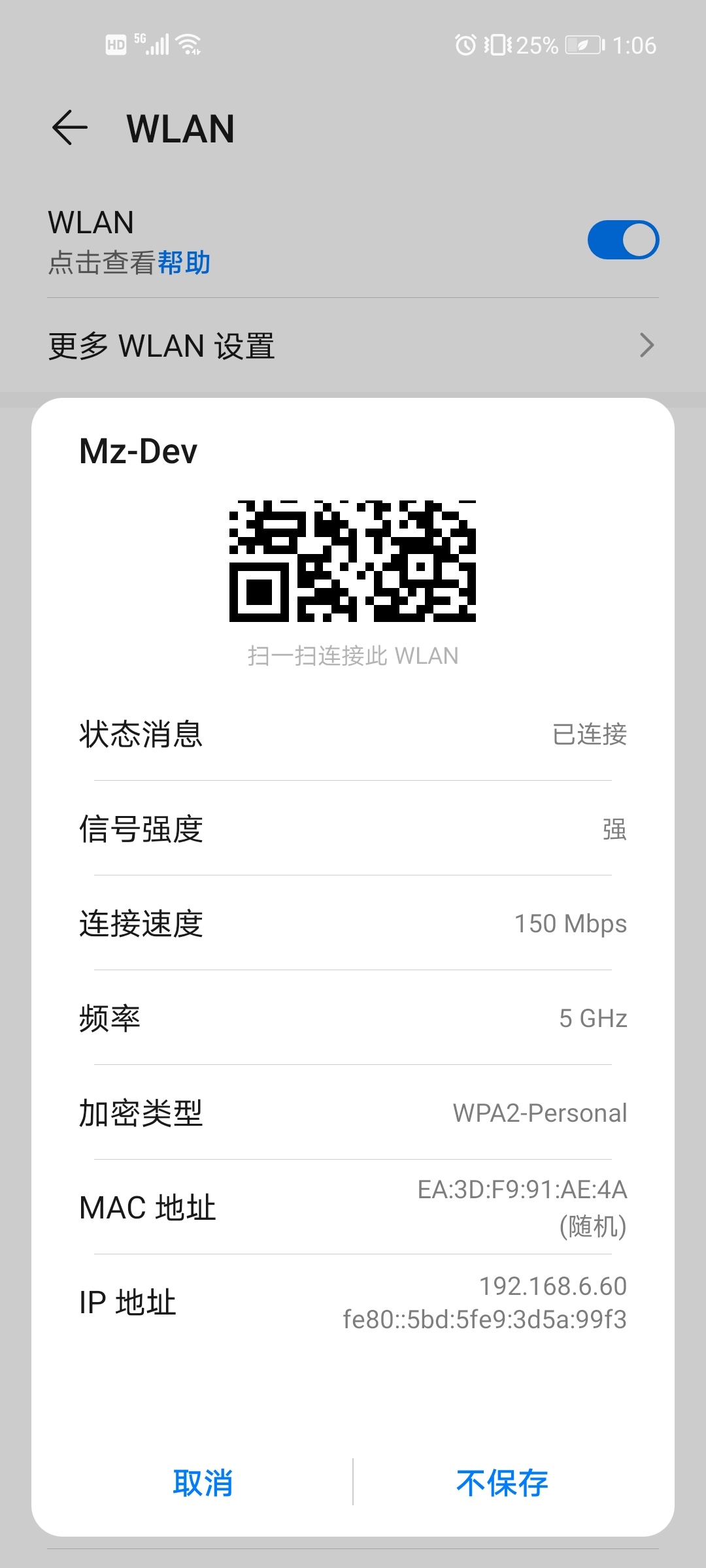
Task: Tap 取消 to cancel the dialog
Action: (203, 1482)
